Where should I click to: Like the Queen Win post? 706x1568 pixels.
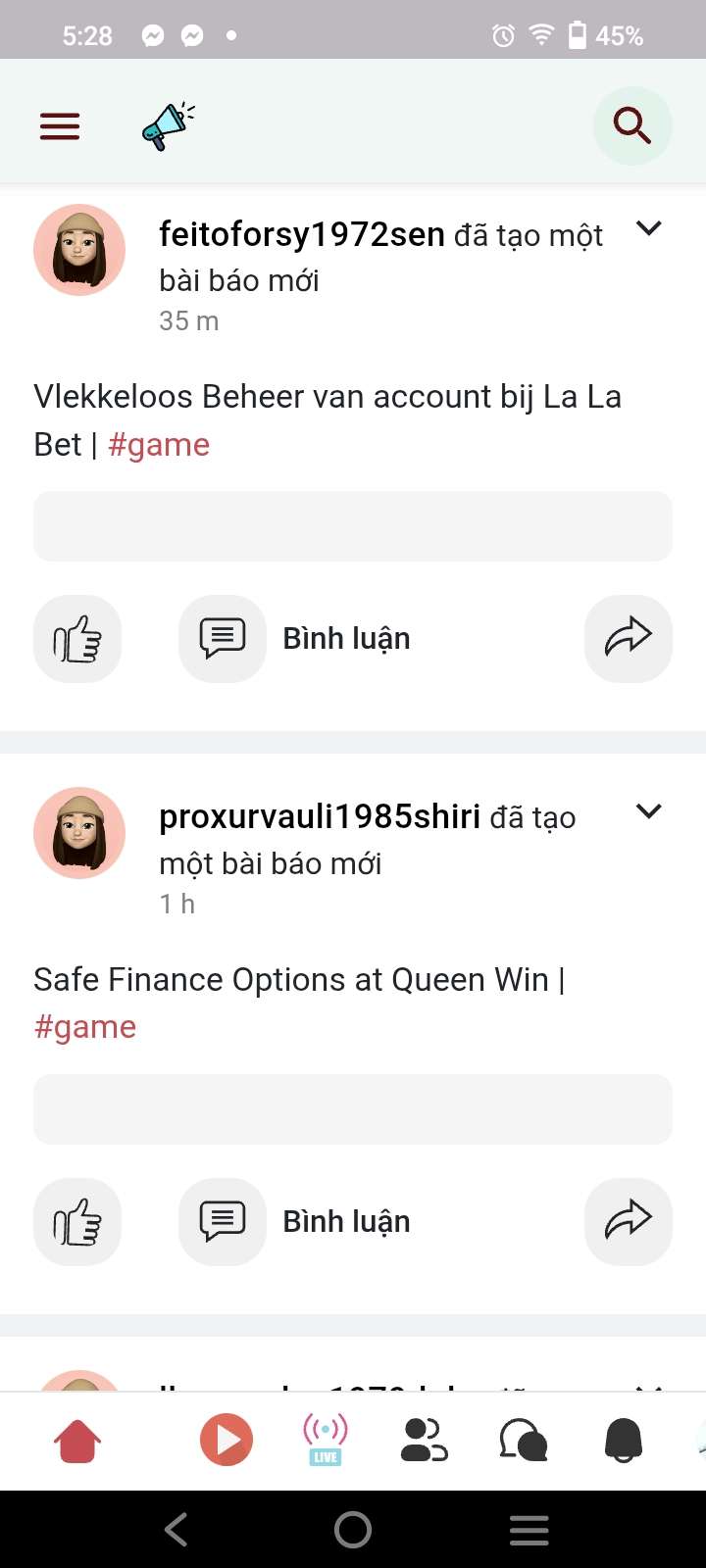[77, 1221]
